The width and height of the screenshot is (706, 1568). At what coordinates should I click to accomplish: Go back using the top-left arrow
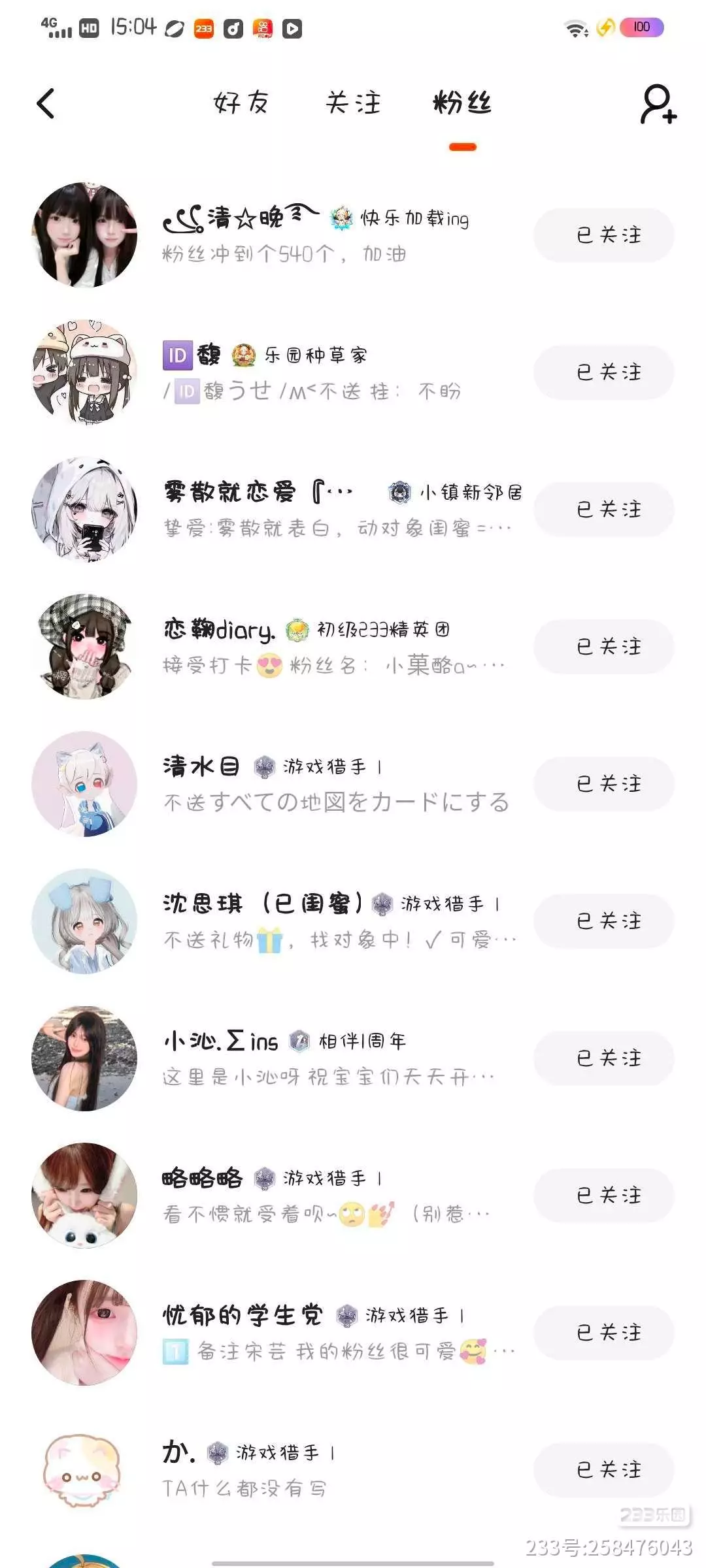46,104
